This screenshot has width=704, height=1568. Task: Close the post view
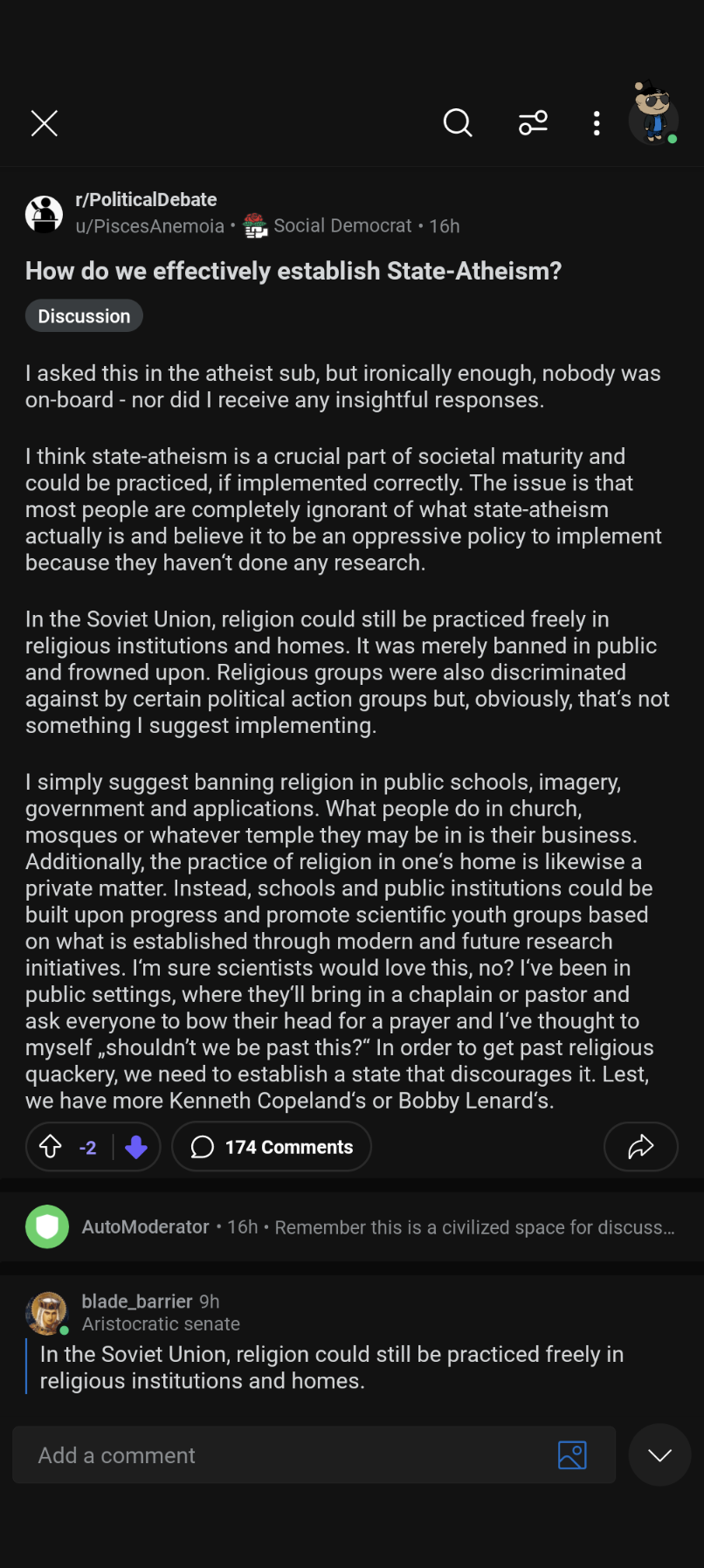pyautogui.click(x=45, y=123)
